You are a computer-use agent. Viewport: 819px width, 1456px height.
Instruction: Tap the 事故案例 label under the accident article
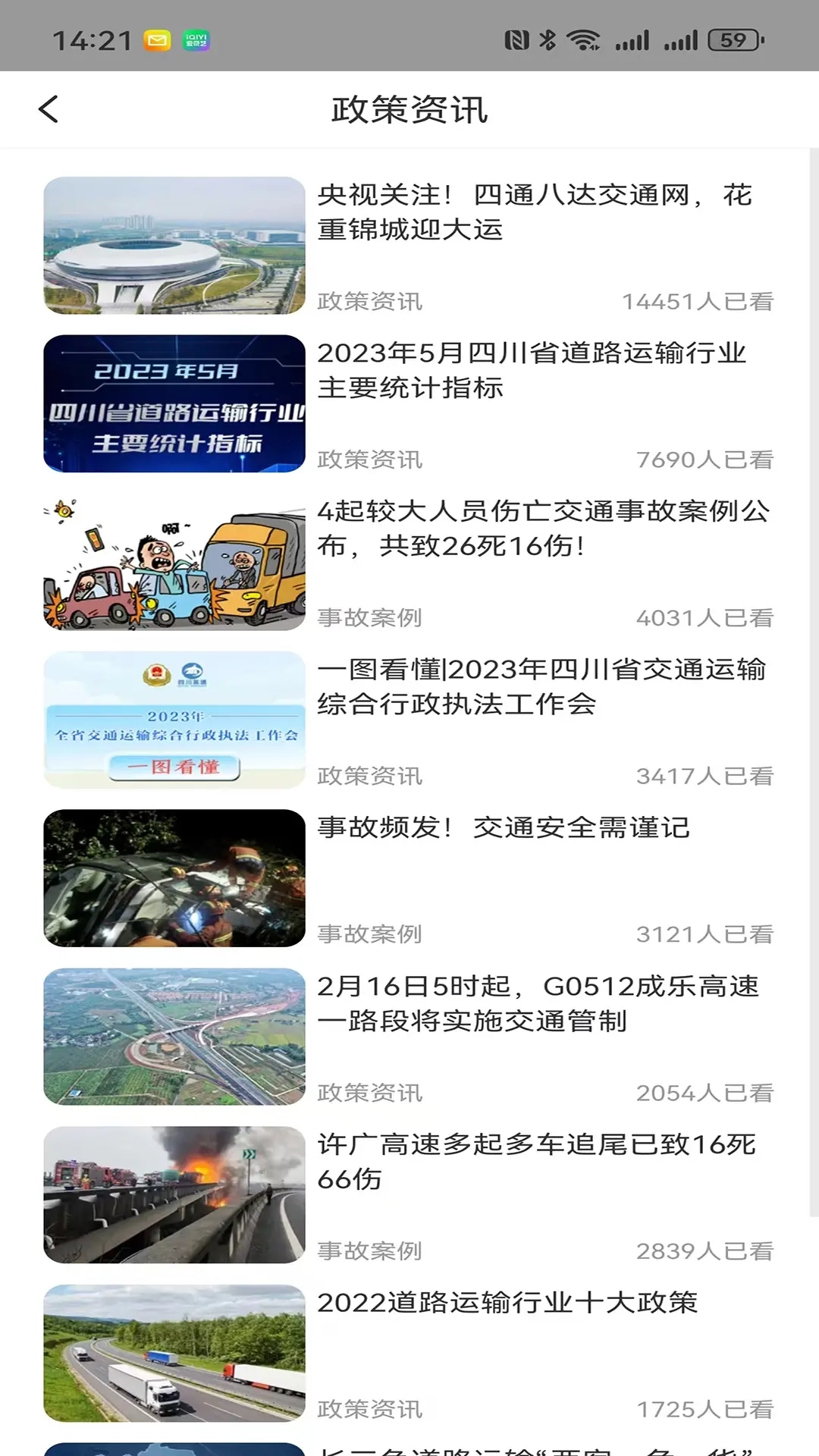pyautogui.click(x=369, y=618)
